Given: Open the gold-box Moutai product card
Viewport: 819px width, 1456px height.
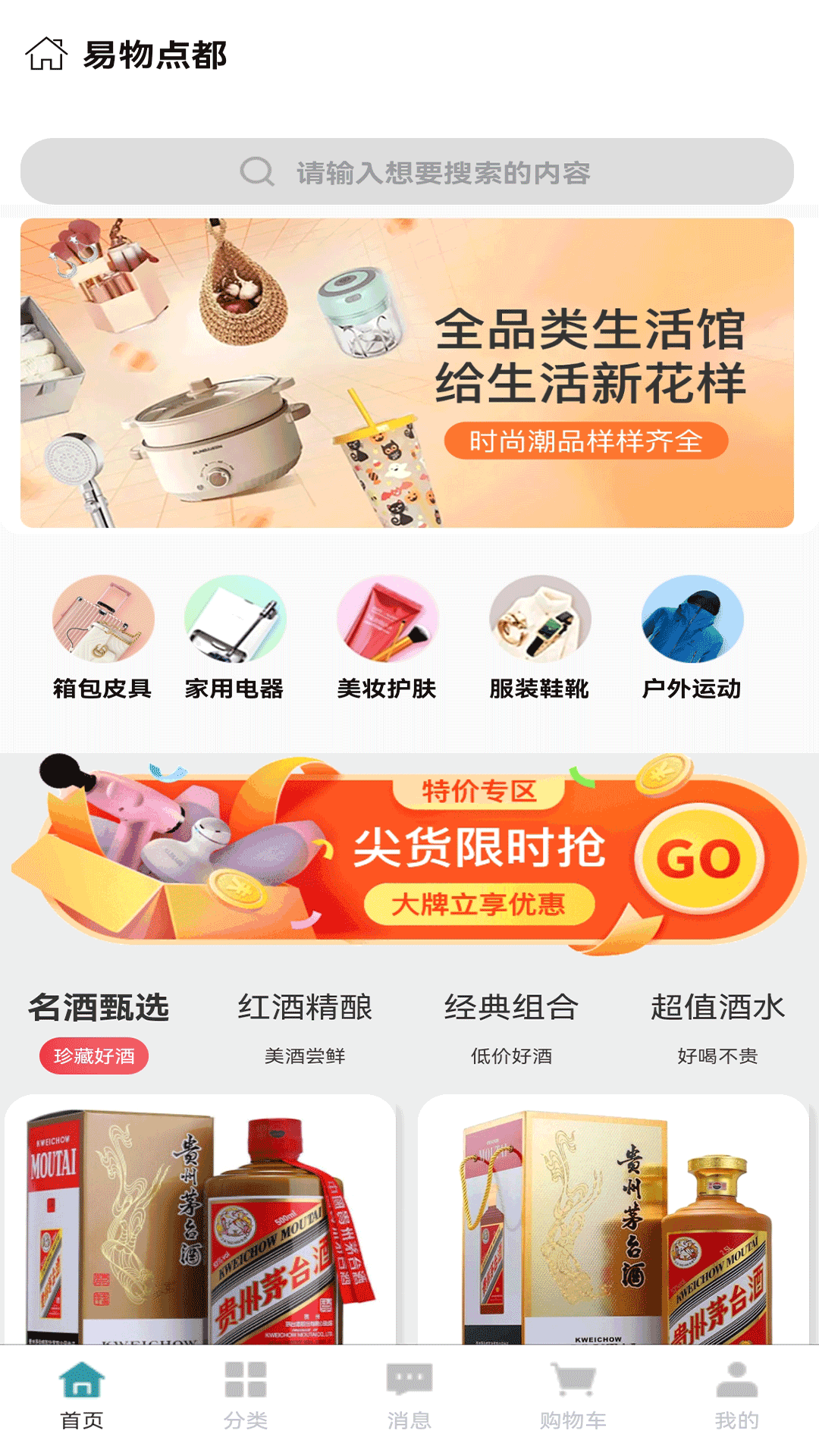Looking at the screenshot, I should [x=613, y=1221].
